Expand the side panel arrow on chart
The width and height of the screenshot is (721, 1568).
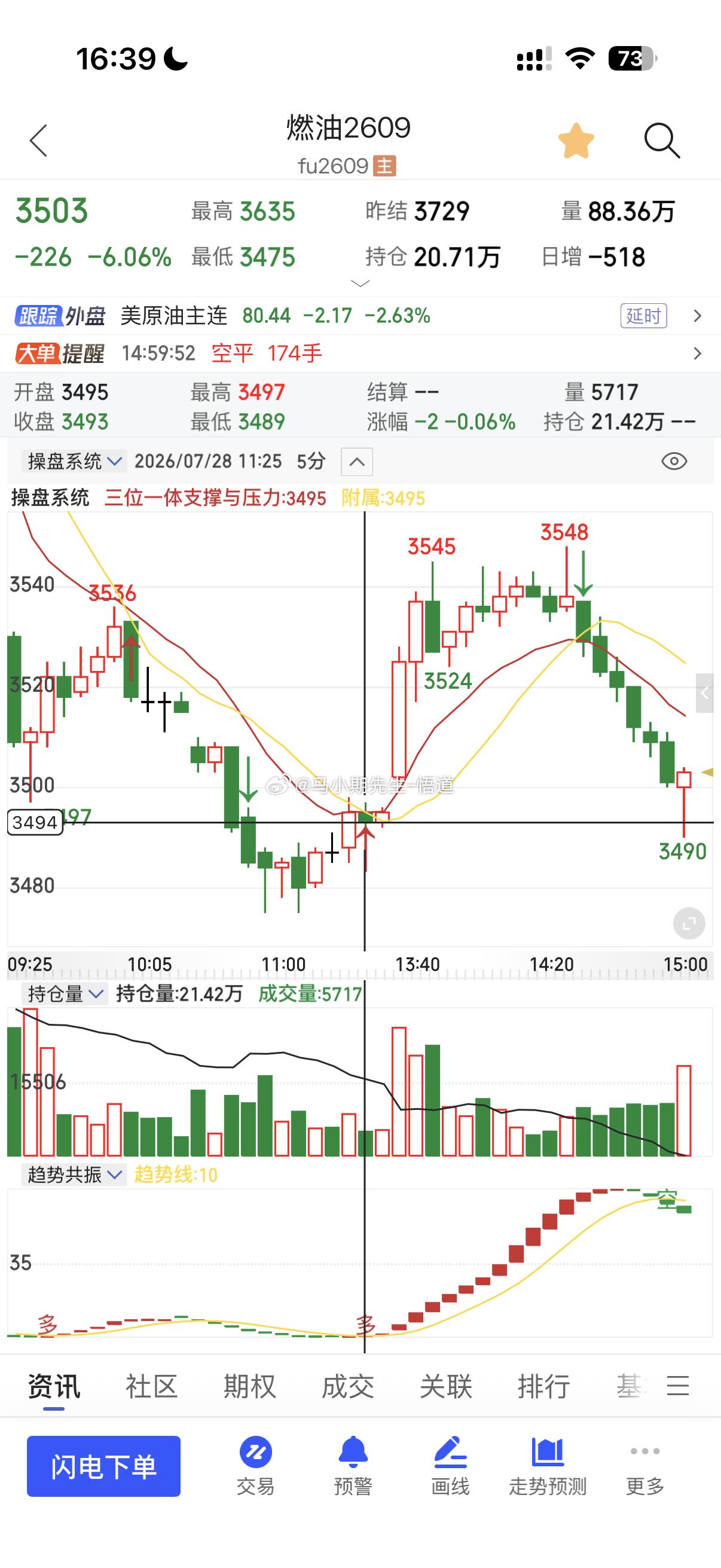tap(705, 693)
